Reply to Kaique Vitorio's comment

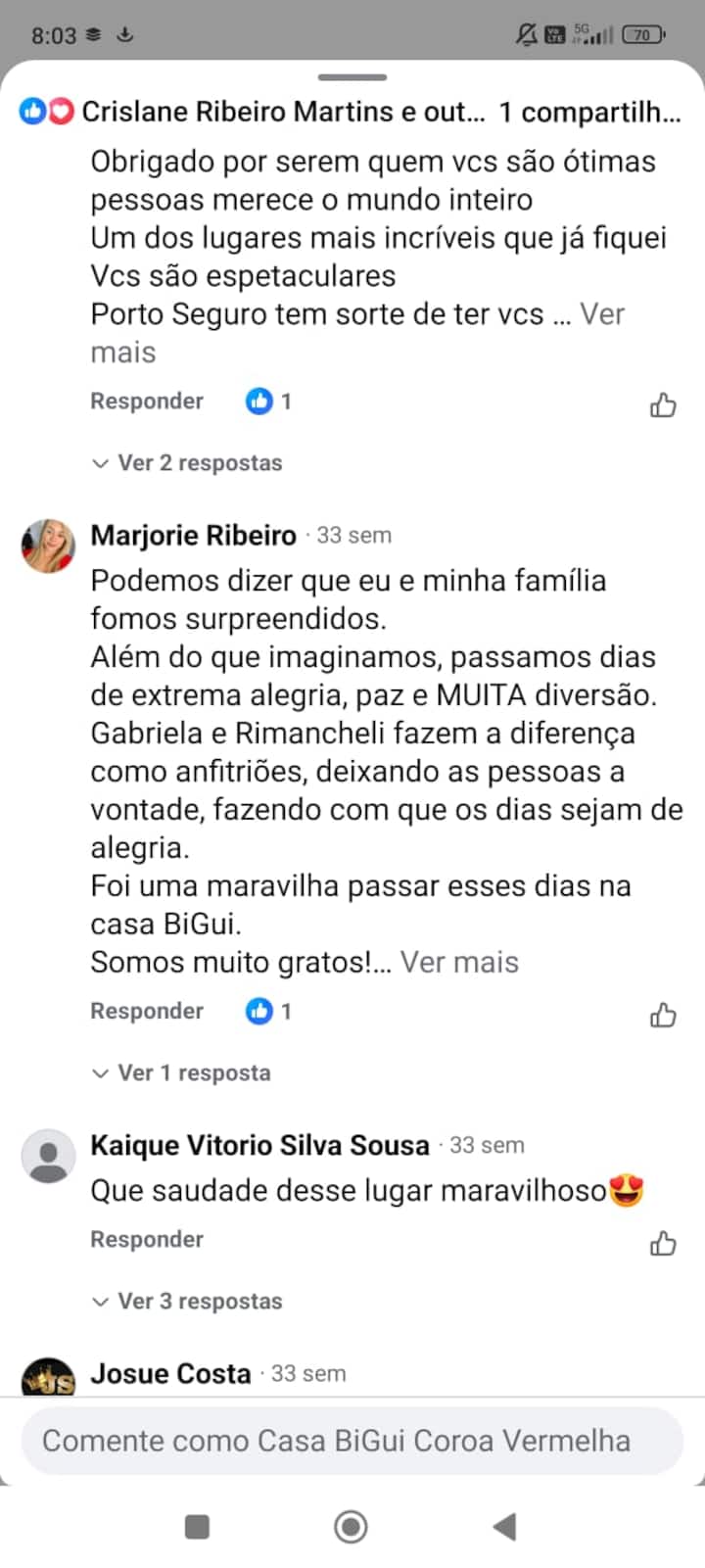click(147, 1239)
